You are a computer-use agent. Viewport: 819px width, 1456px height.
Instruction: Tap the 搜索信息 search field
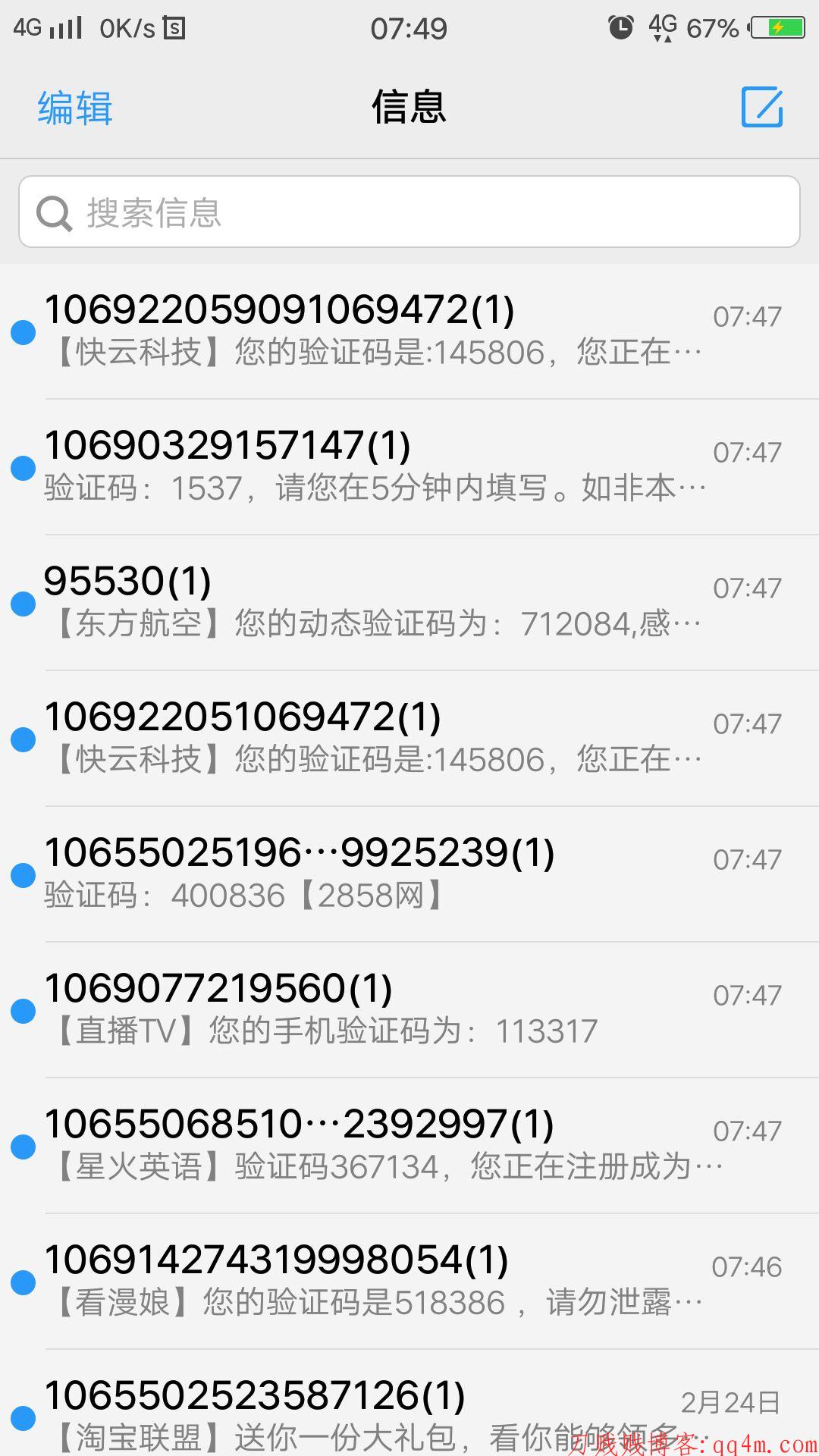point(409,212)
